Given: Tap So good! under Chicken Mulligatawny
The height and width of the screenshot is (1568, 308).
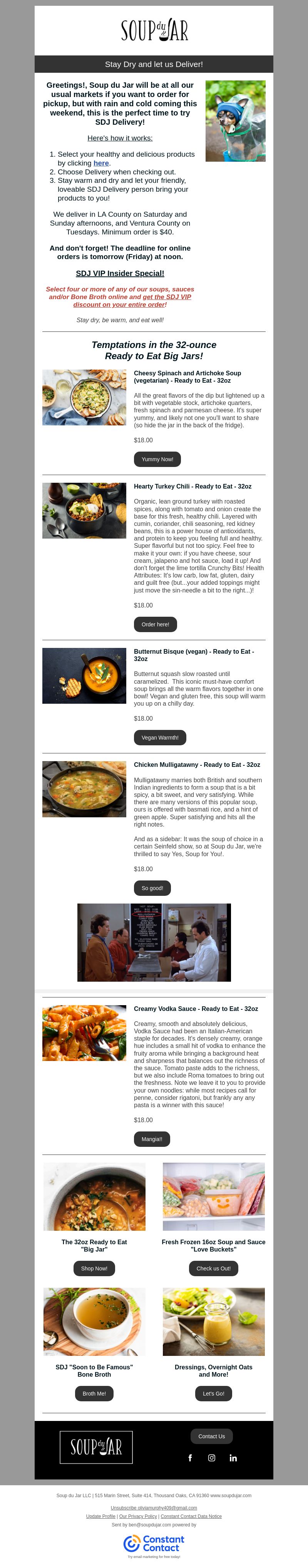Looking at the screenshot, I should click(x=152, y=888).
